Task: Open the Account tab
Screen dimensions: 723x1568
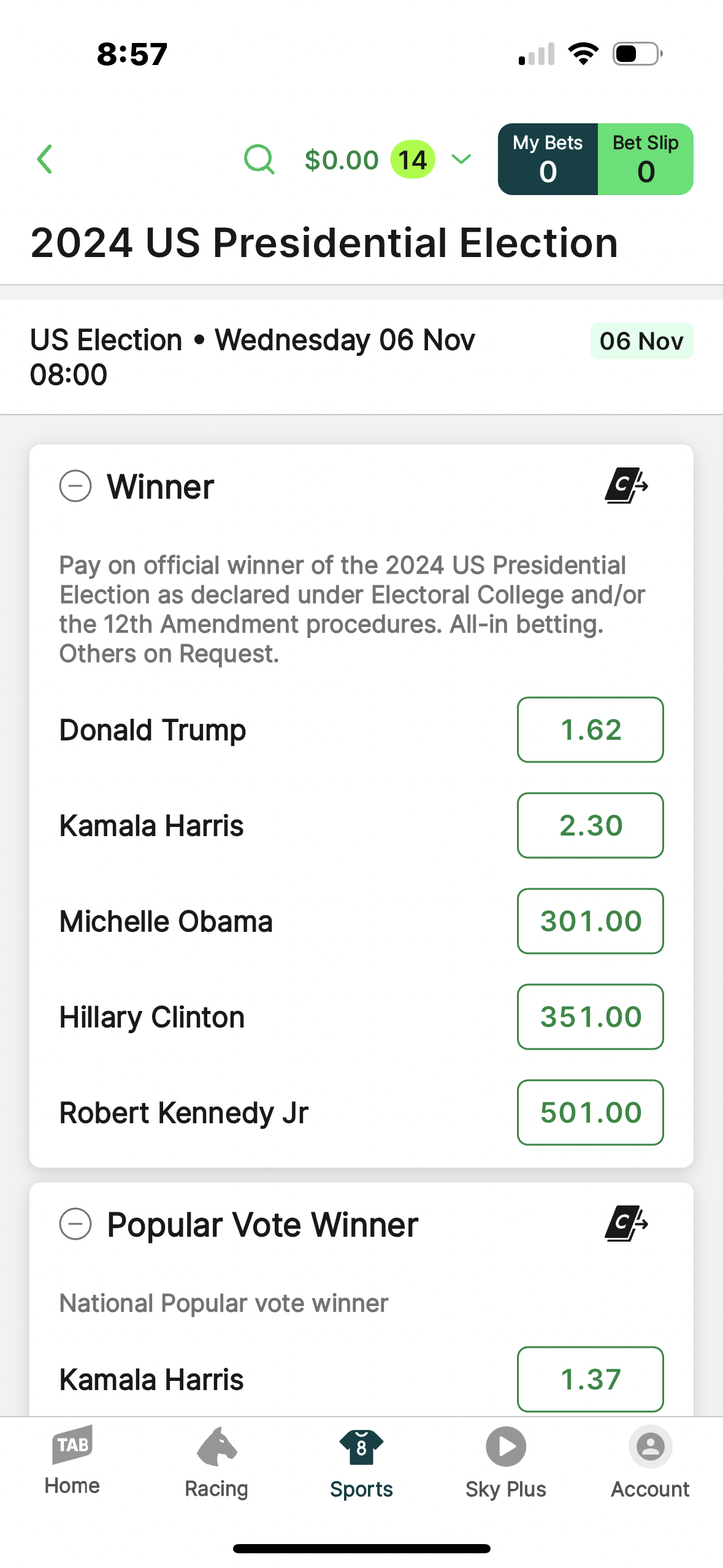Action: [650, 1462]
